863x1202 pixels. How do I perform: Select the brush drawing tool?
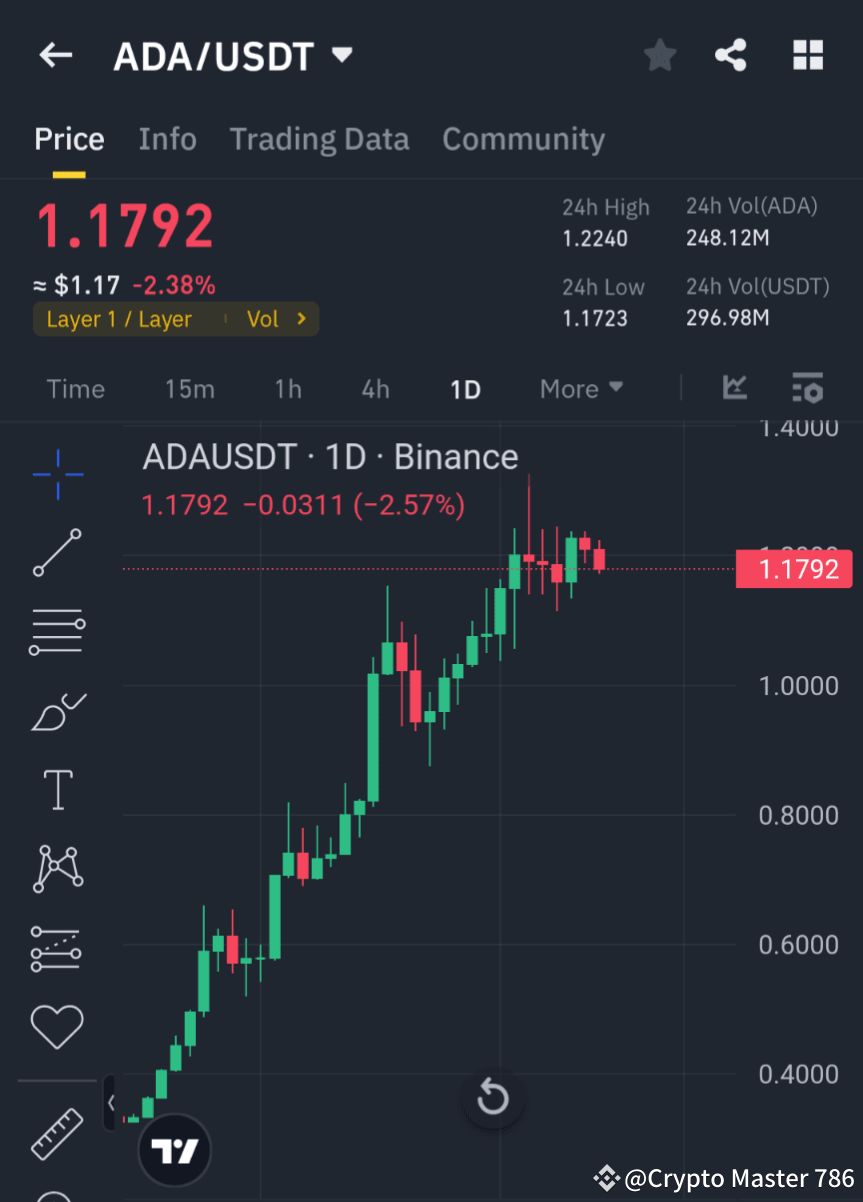(57, 710)
